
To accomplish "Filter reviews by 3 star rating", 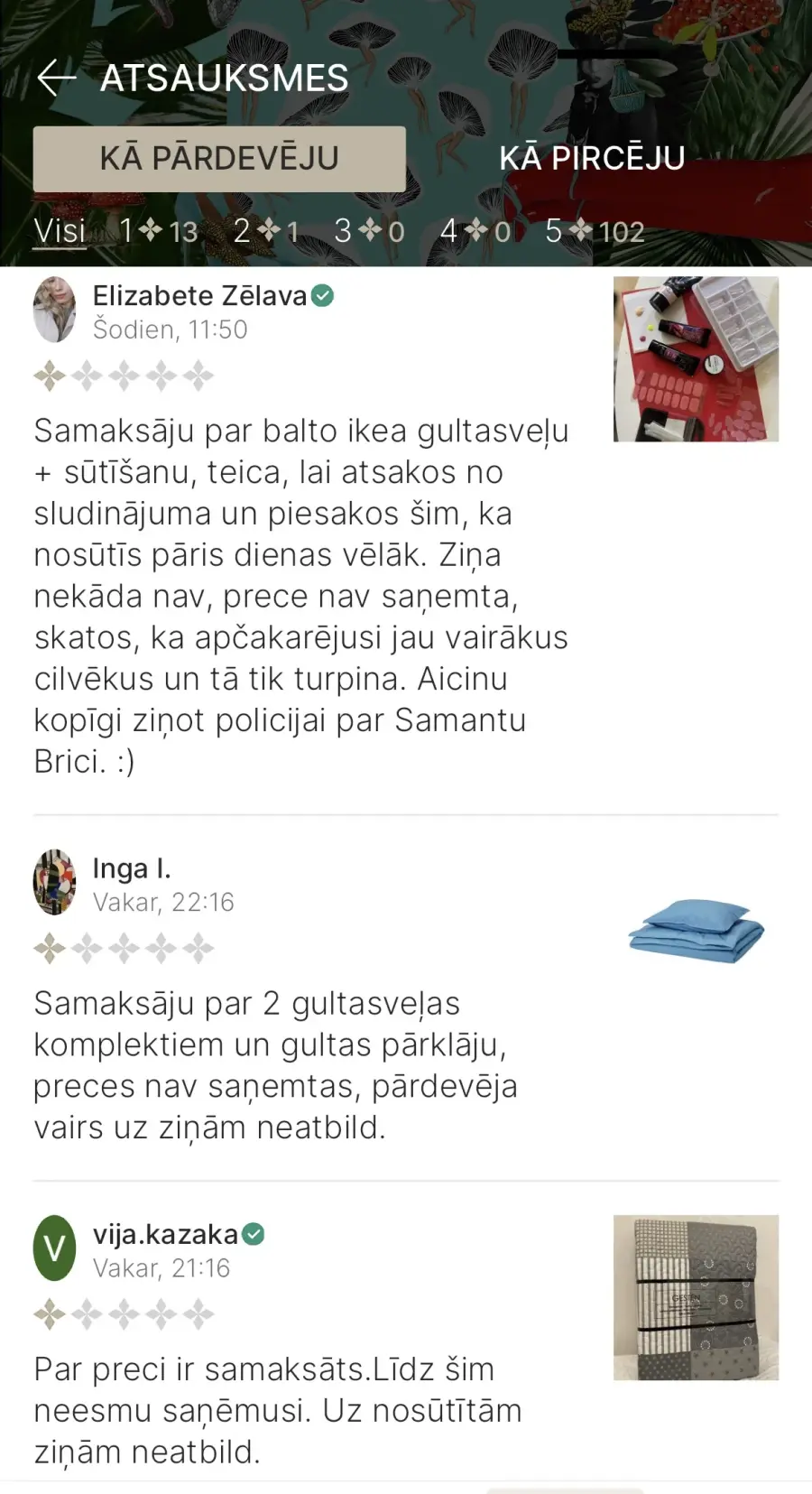I will (x=369, y=231).
